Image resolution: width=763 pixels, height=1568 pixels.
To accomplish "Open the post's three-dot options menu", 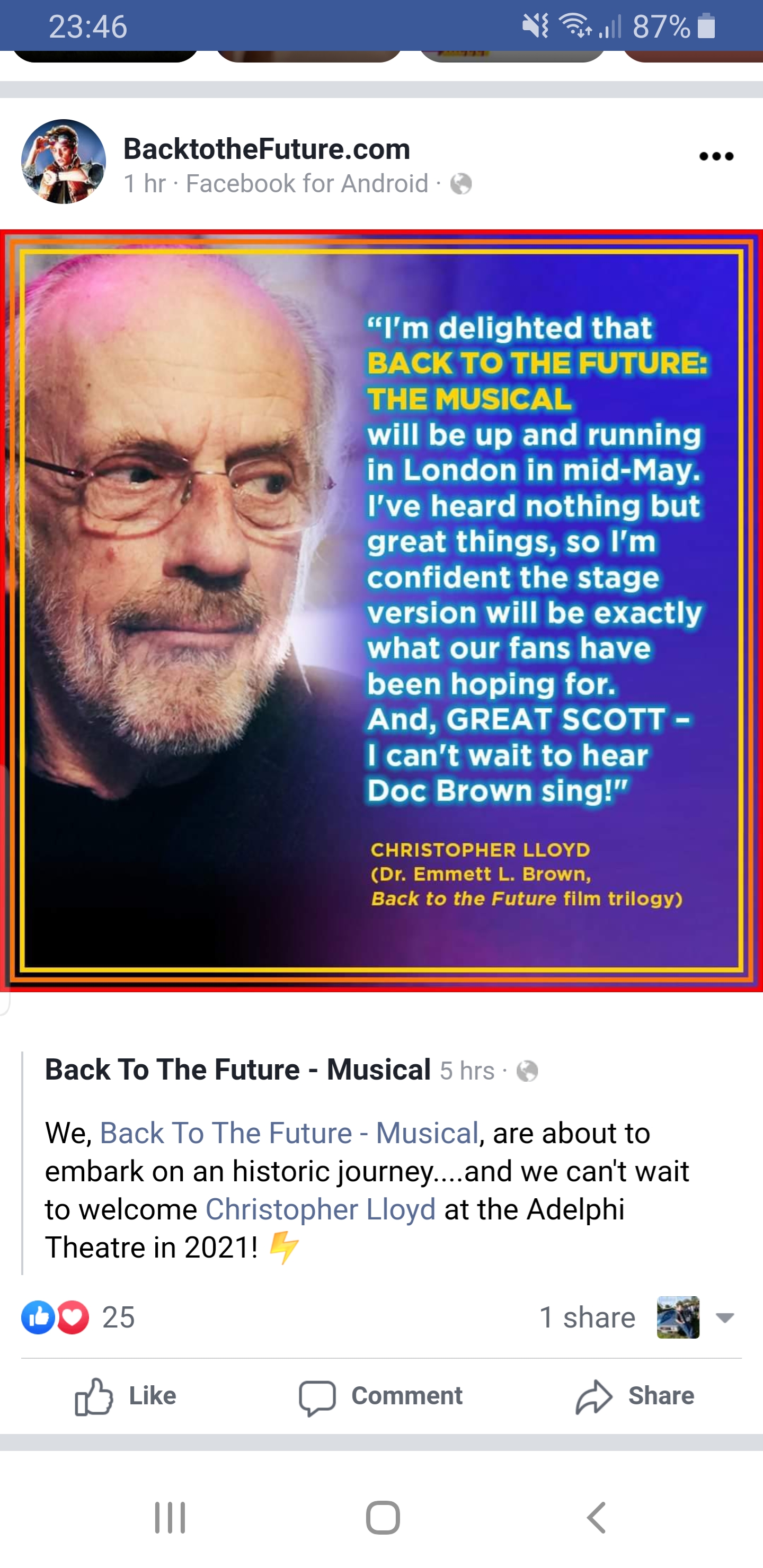I will pyautogui.click(x=716, y=156).
